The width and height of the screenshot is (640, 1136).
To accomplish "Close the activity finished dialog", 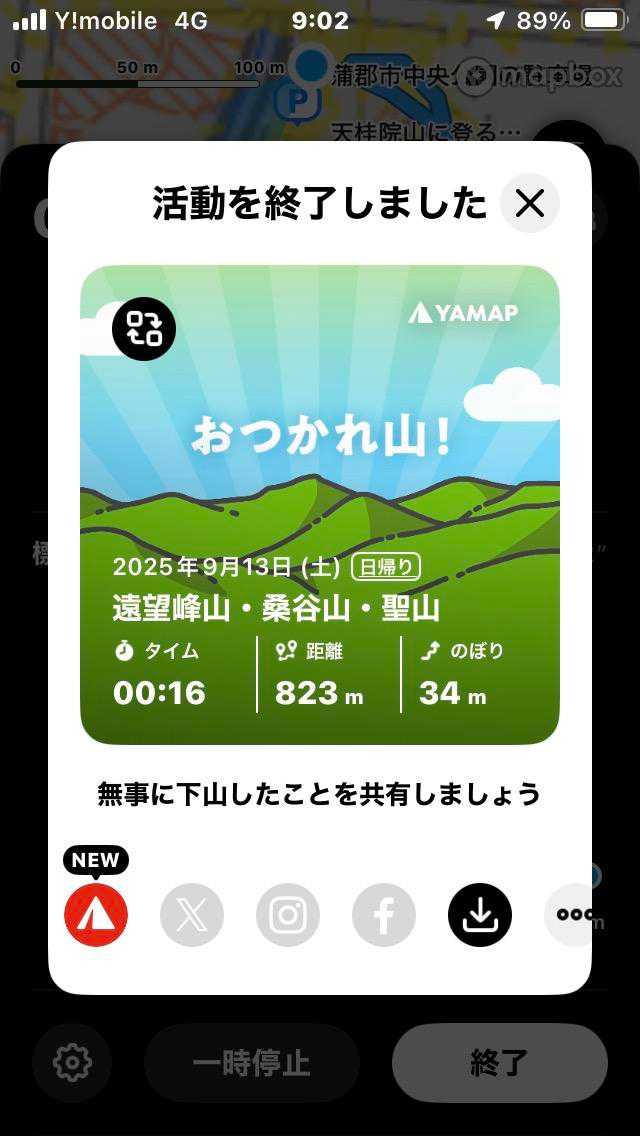I will [529, 204].
